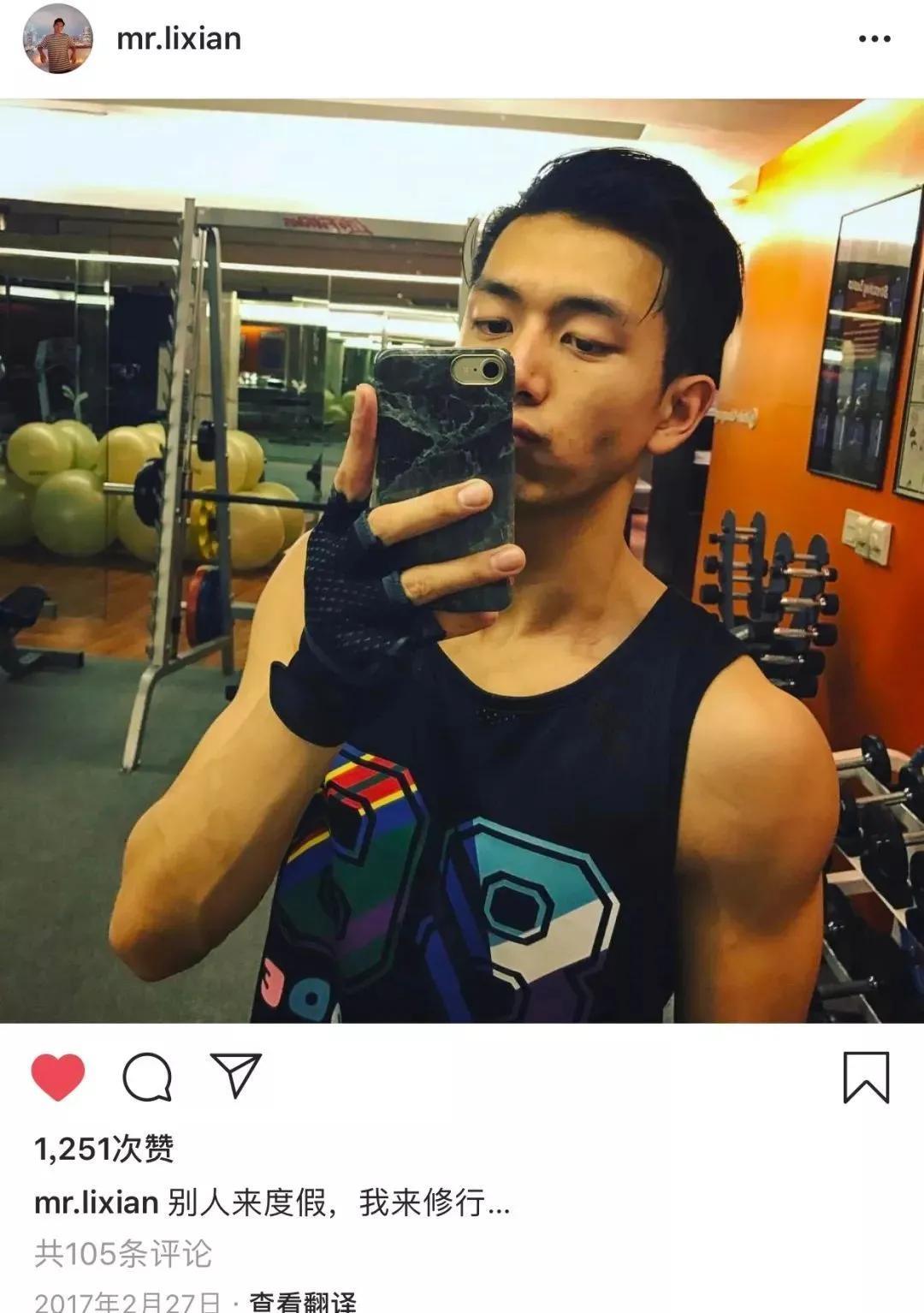Tap 查看翻译 to translate the caption
The width and height of the screenshot is (924, 1313).
[302, 1302]
